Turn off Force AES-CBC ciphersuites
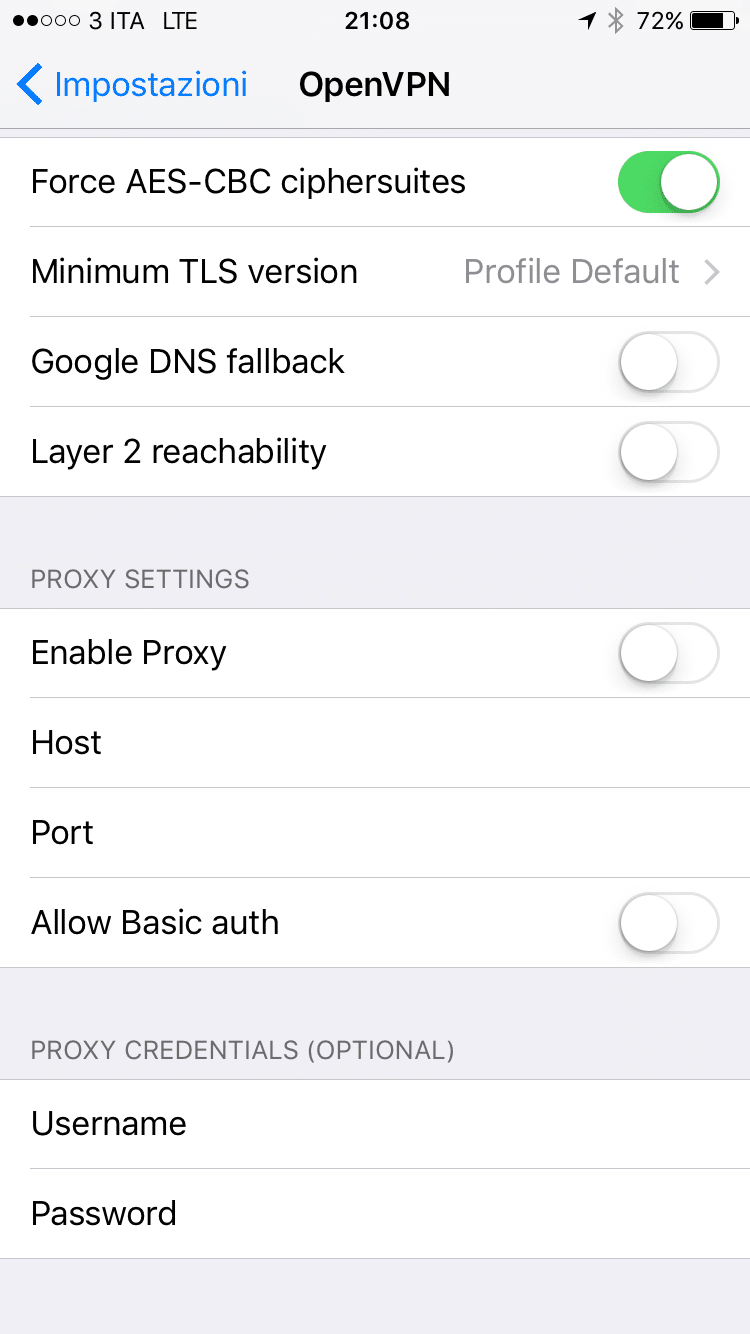 tap(669, 182)
